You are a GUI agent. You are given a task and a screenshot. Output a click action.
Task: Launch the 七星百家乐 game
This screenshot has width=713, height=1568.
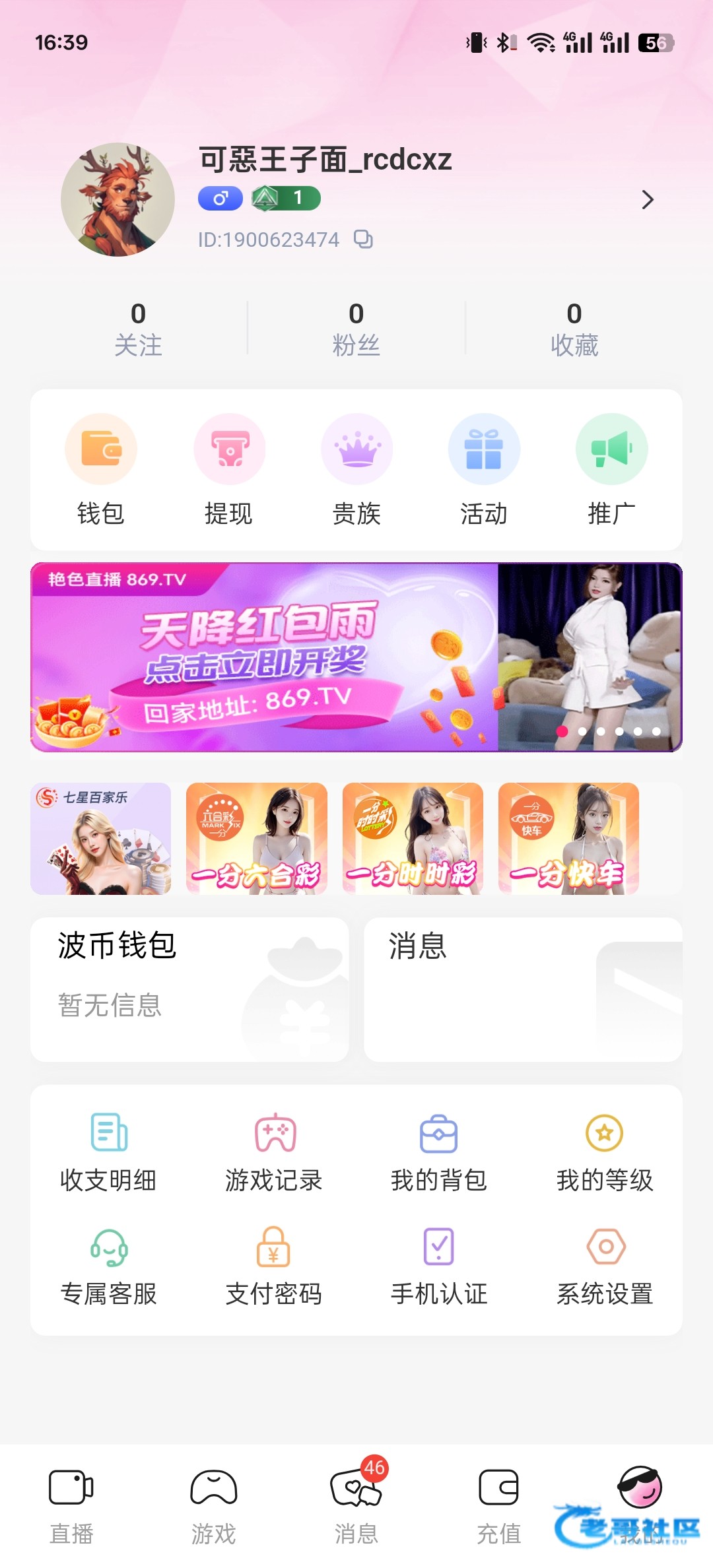coord(101,839)
